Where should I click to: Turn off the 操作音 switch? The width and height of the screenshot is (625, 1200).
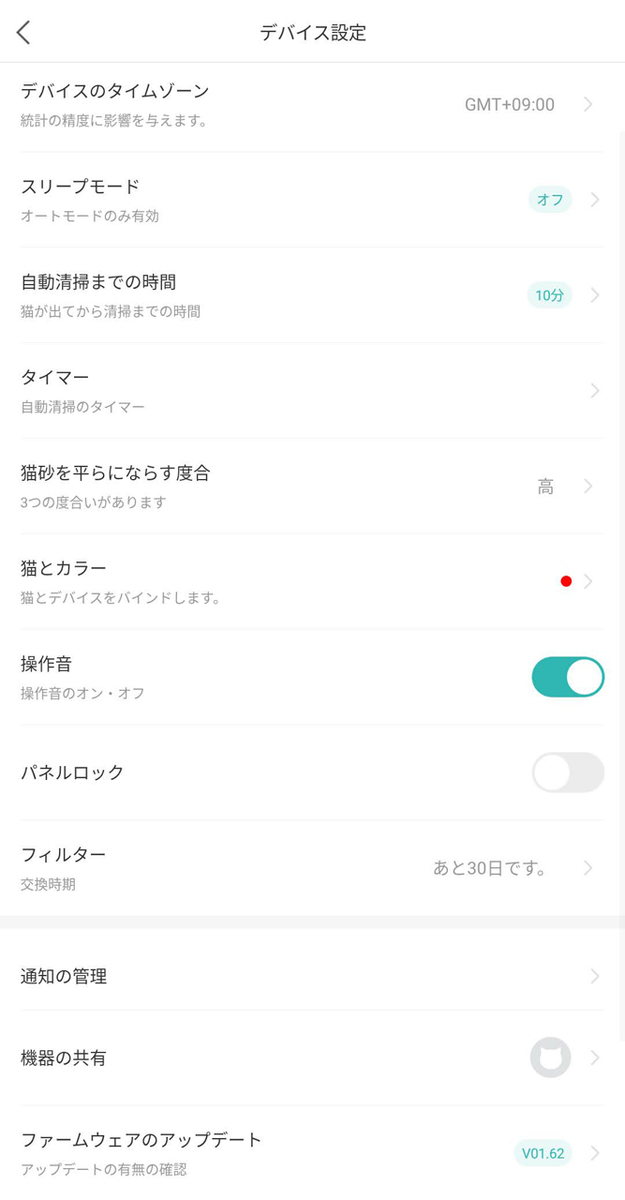pos(568,677)
